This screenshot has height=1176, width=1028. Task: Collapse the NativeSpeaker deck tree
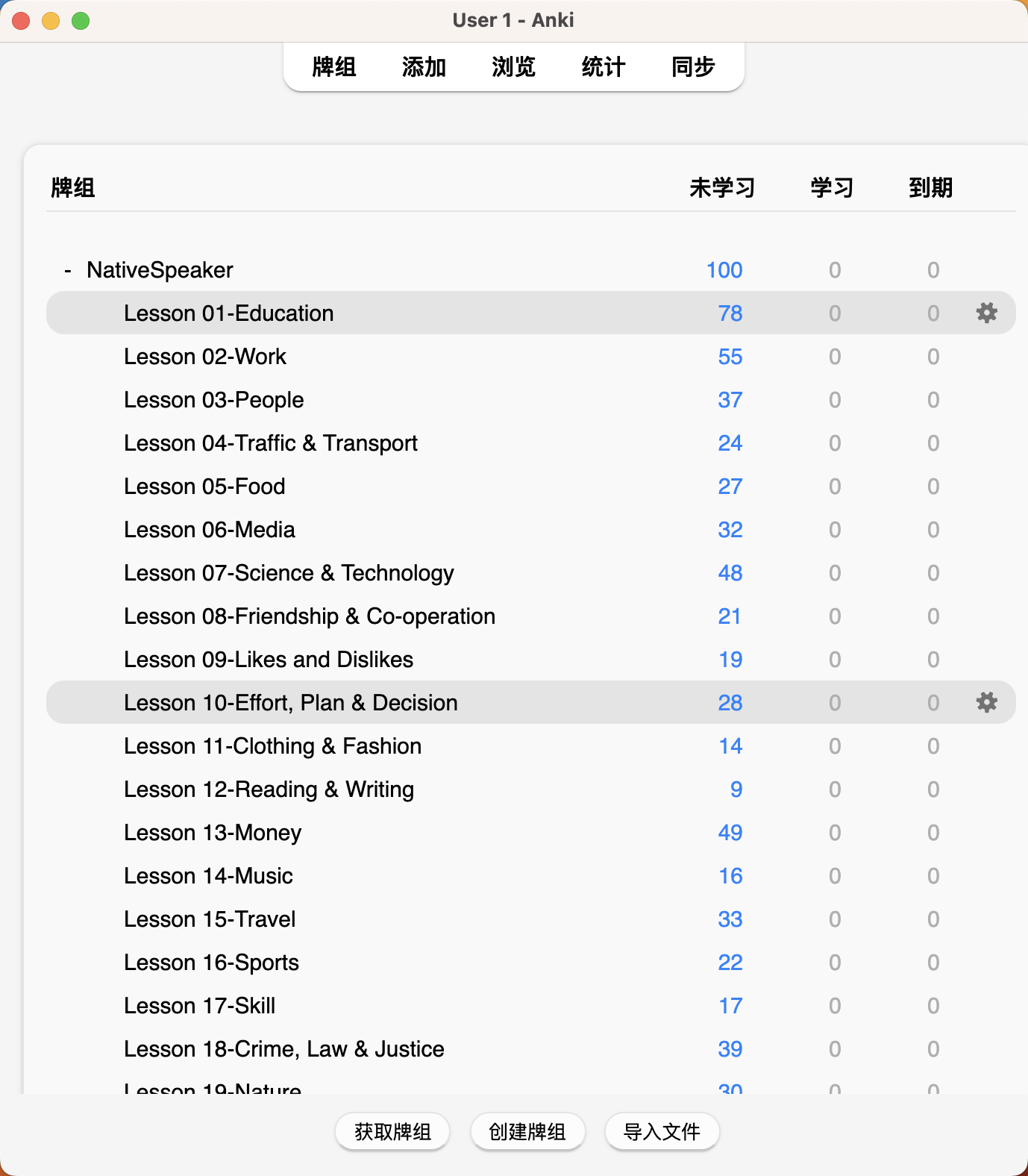click(x=68, y=270)
